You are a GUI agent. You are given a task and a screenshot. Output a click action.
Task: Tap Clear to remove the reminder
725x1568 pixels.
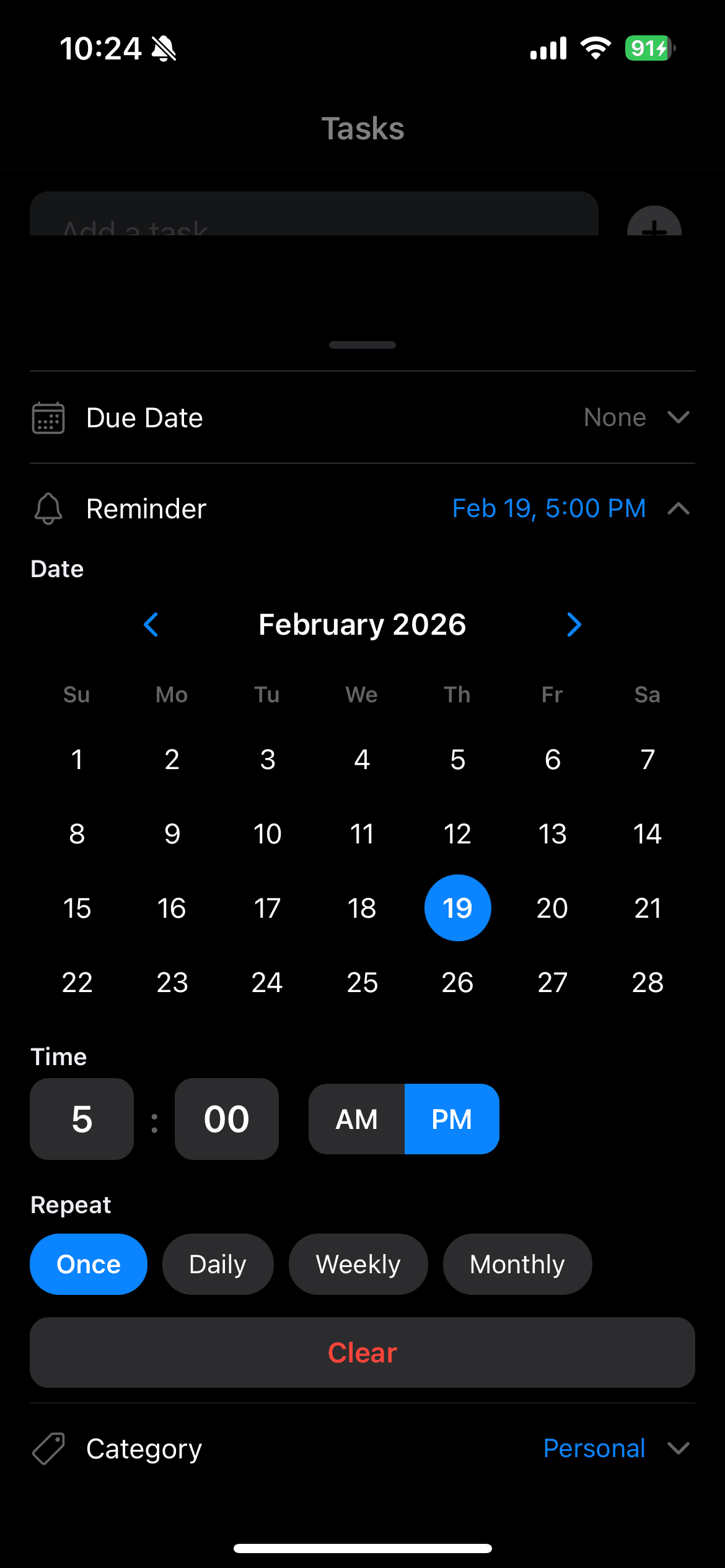click(x=362, y=1353)
